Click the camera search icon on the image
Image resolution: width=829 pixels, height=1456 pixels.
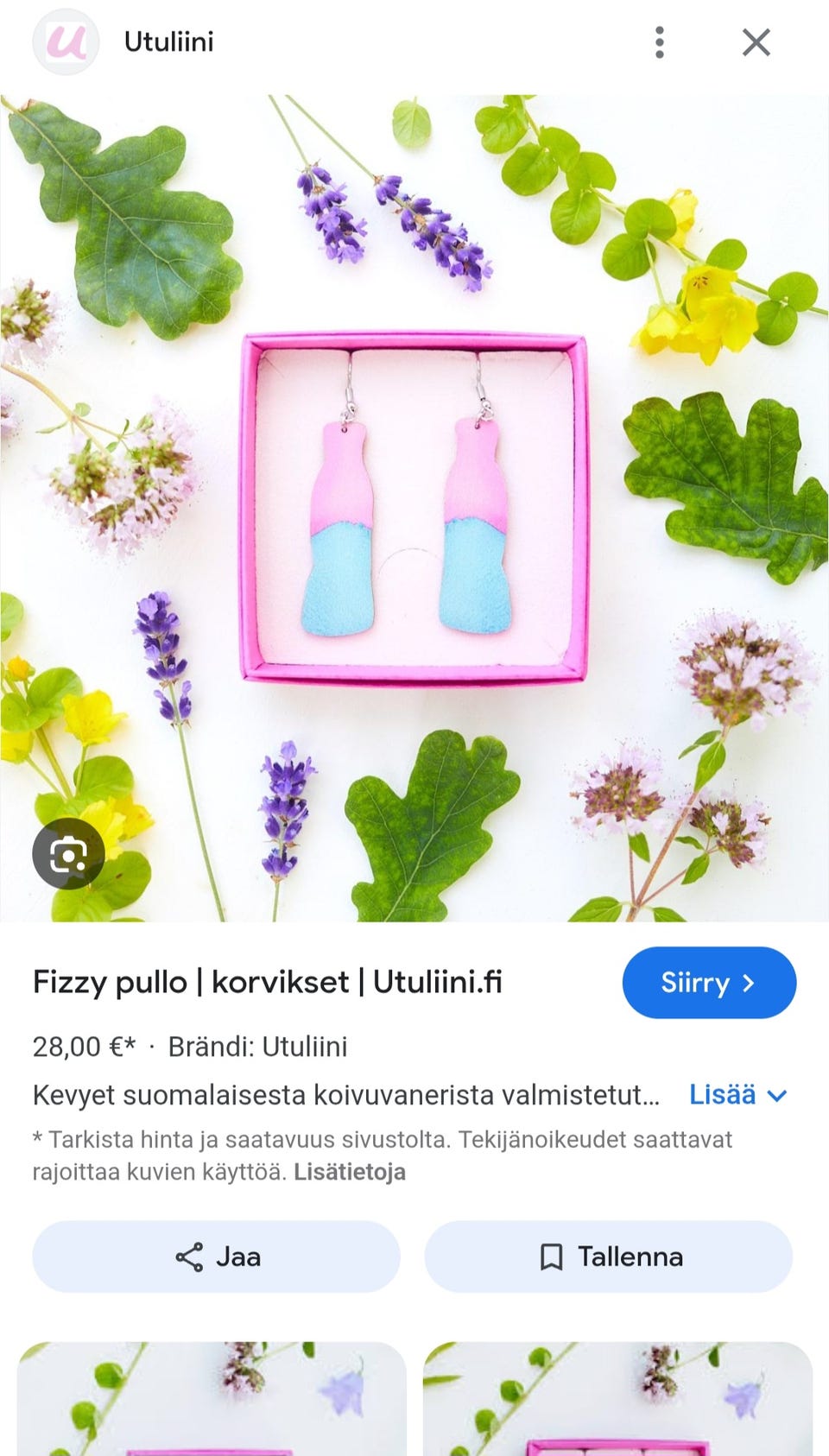(x=69, y=853)
